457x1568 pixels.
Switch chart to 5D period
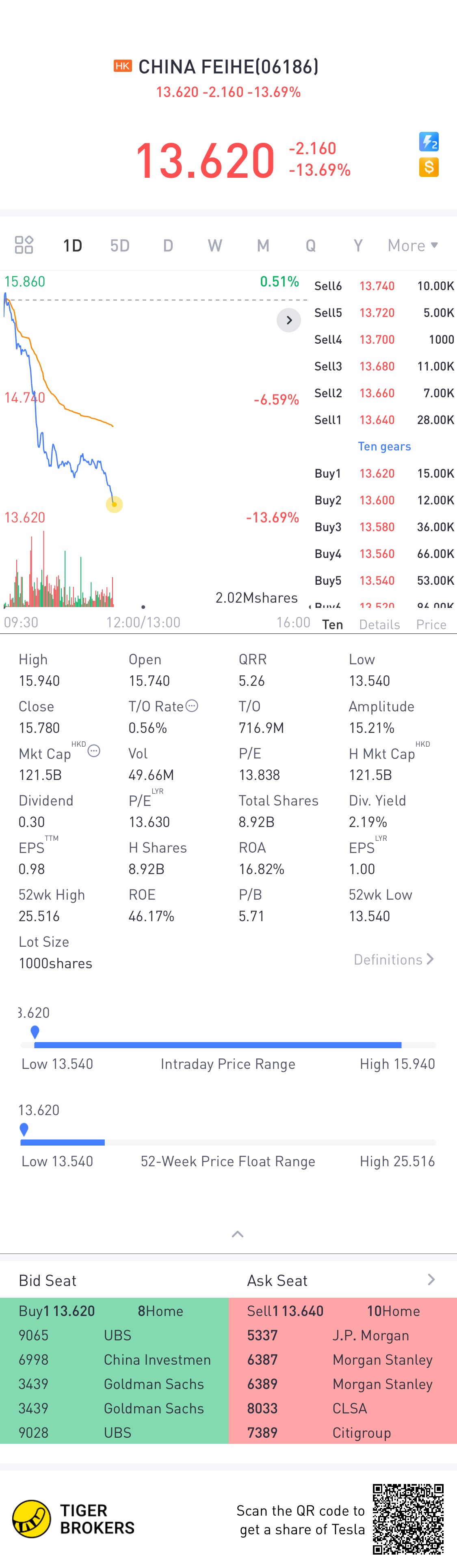pos(120,246)
